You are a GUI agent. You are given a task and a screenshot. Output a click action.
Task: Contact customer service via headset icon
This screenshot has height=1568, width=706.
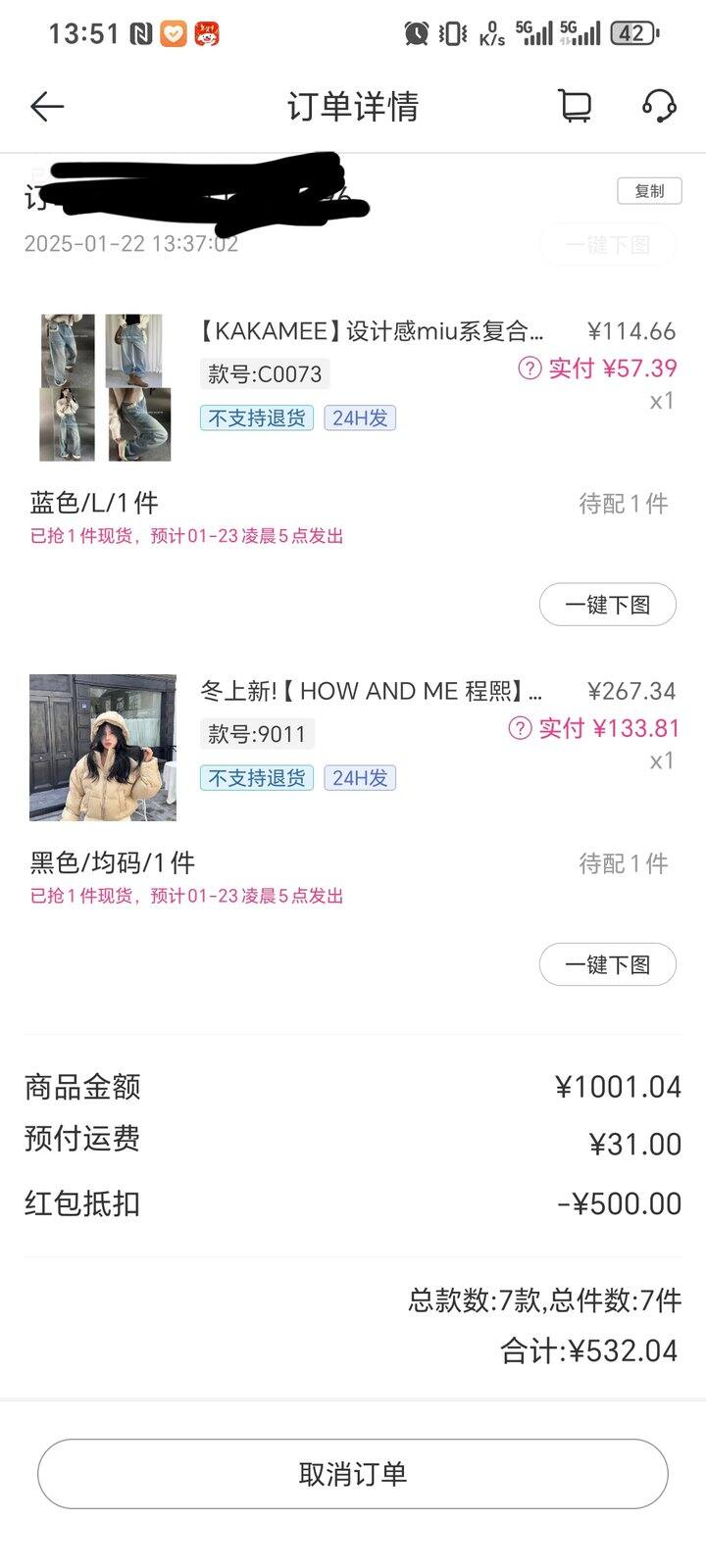click(x=659, y=106)
